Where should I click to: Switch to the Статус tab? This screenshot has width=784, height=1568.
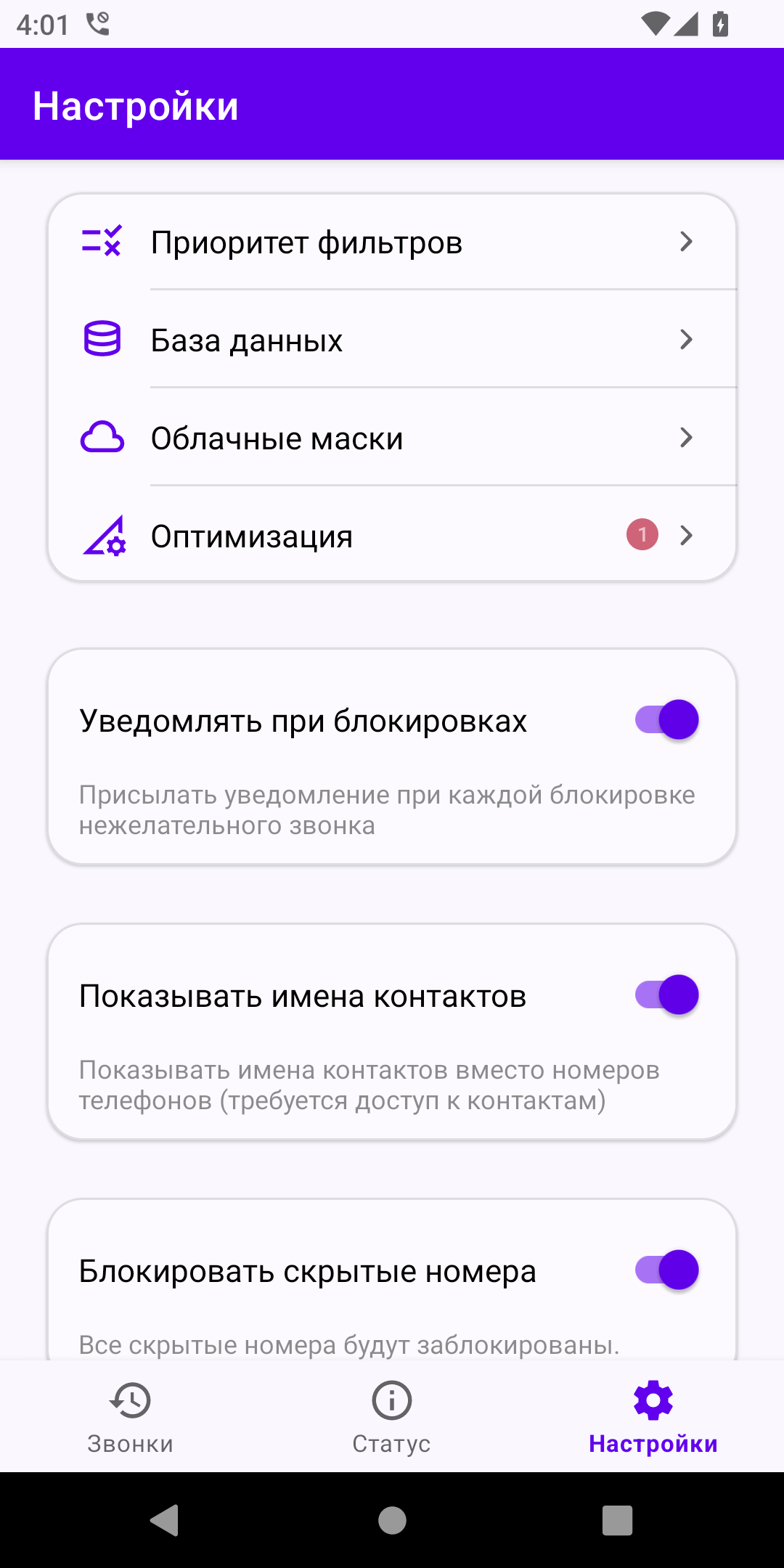(391, 1419)
